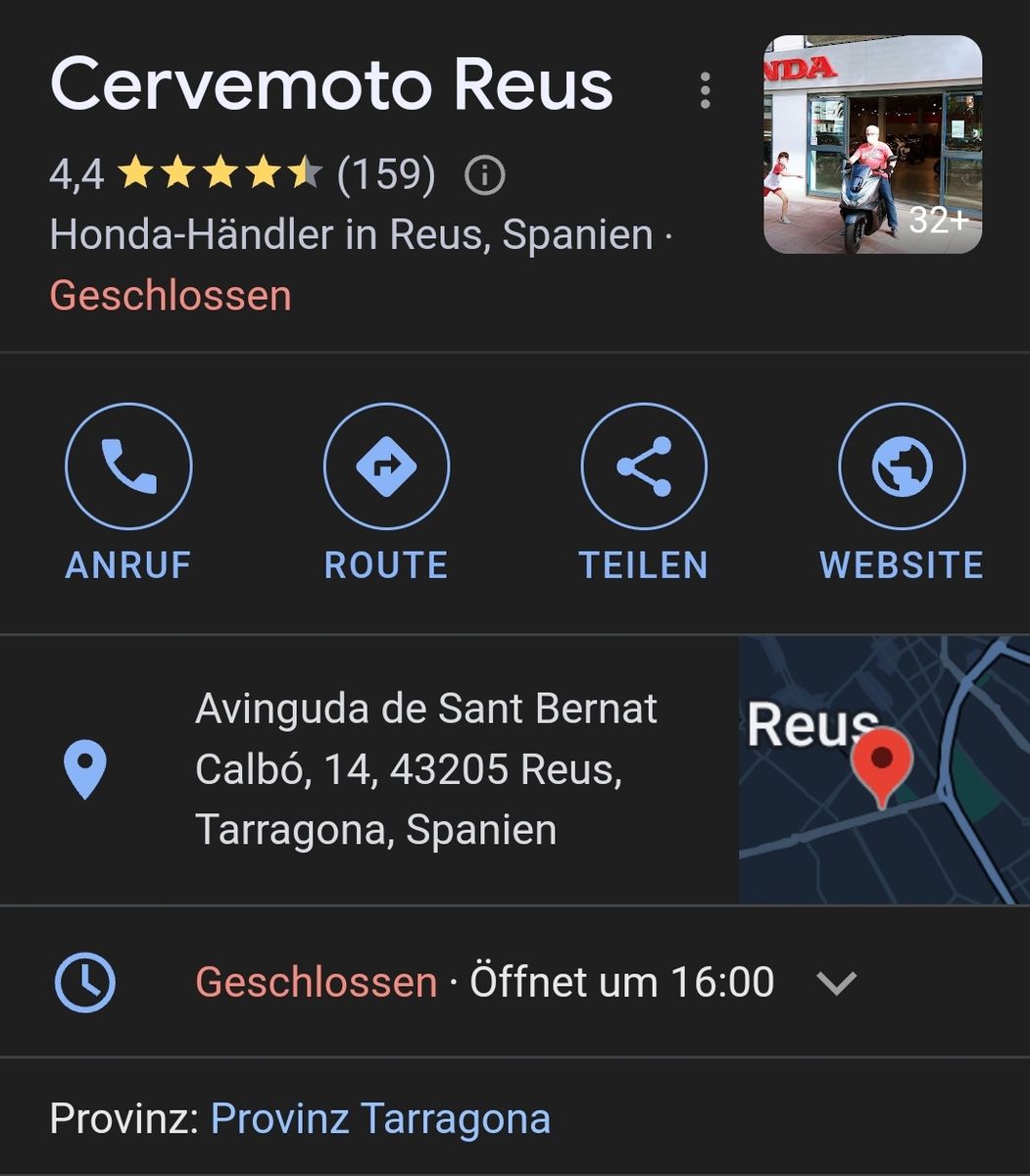Image resolution: width=1030 pixels, height=1176 pixels.
Task: Visit the dealer's WEBSITE
Action: click(x=902, y=466)
